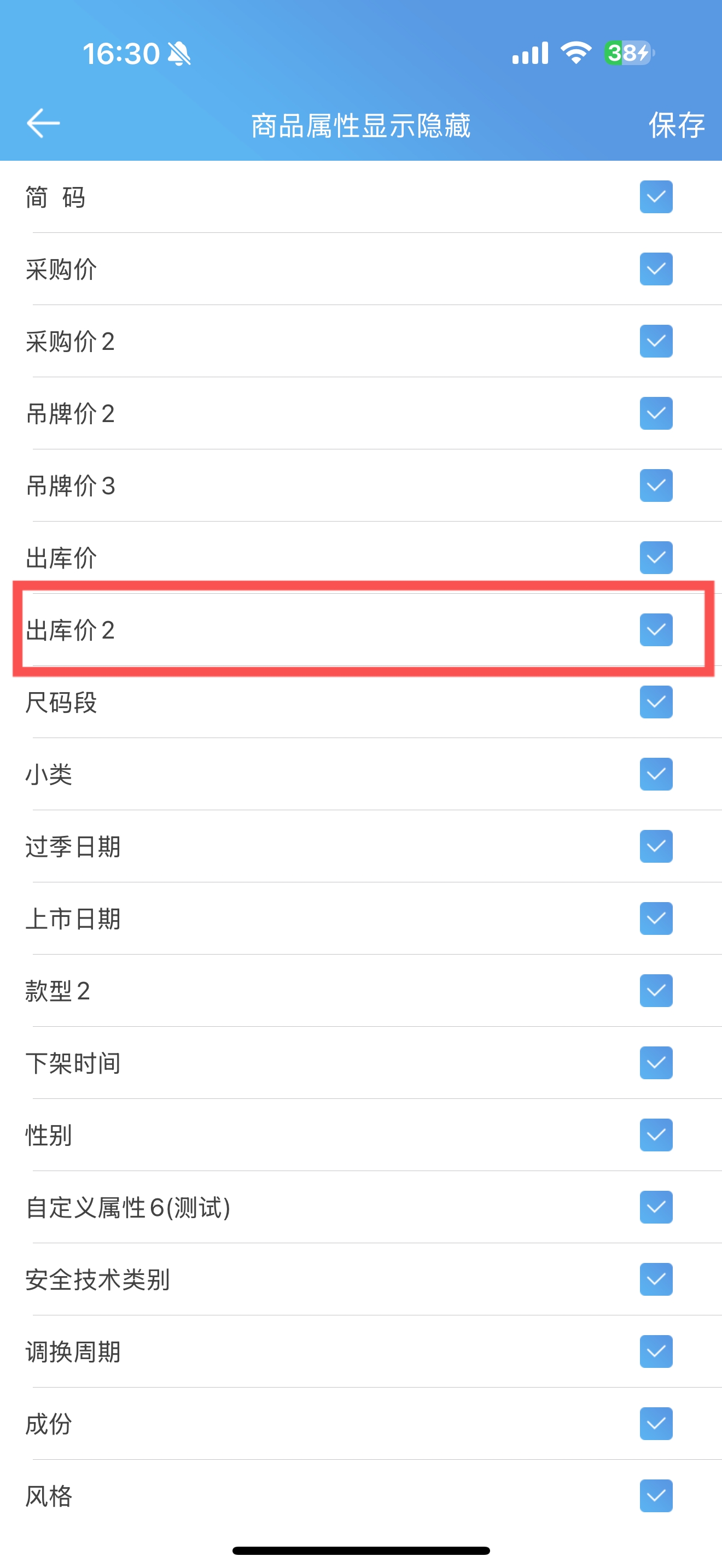Toggle the 采购价 checkbox
The image size is (722, 1568).
(x=656, y=269)
